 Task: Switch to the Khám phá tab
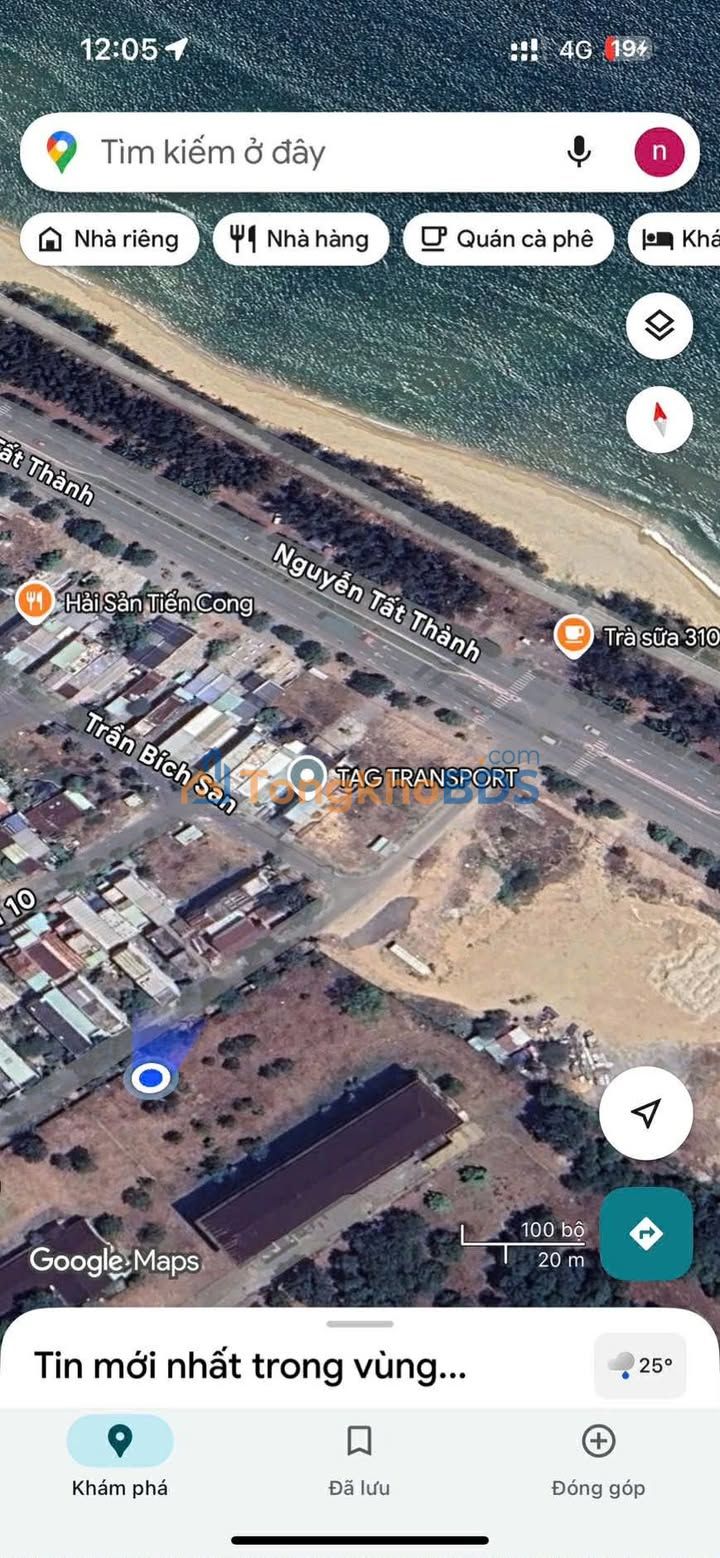click(120, 1460)
